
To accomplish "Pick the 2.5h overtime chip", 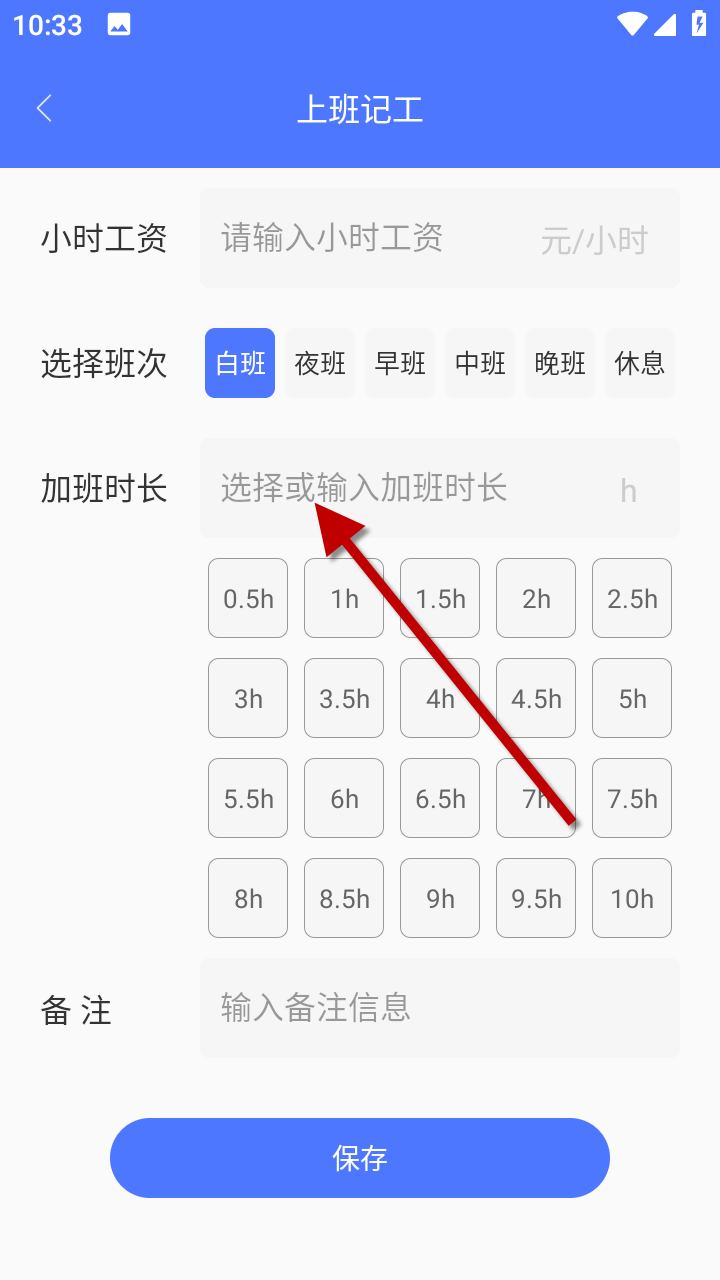I will [632, 598].
